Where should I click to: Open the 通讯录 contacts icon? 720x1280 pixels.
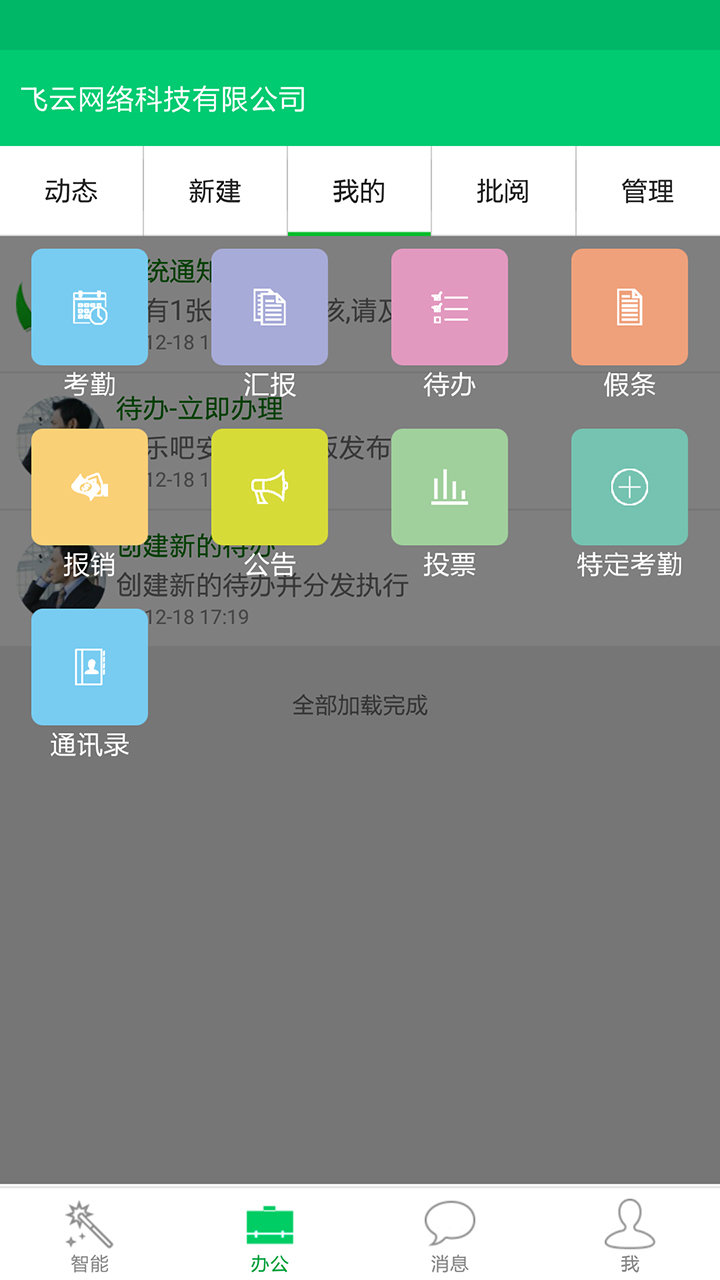[x=89, y=666]
